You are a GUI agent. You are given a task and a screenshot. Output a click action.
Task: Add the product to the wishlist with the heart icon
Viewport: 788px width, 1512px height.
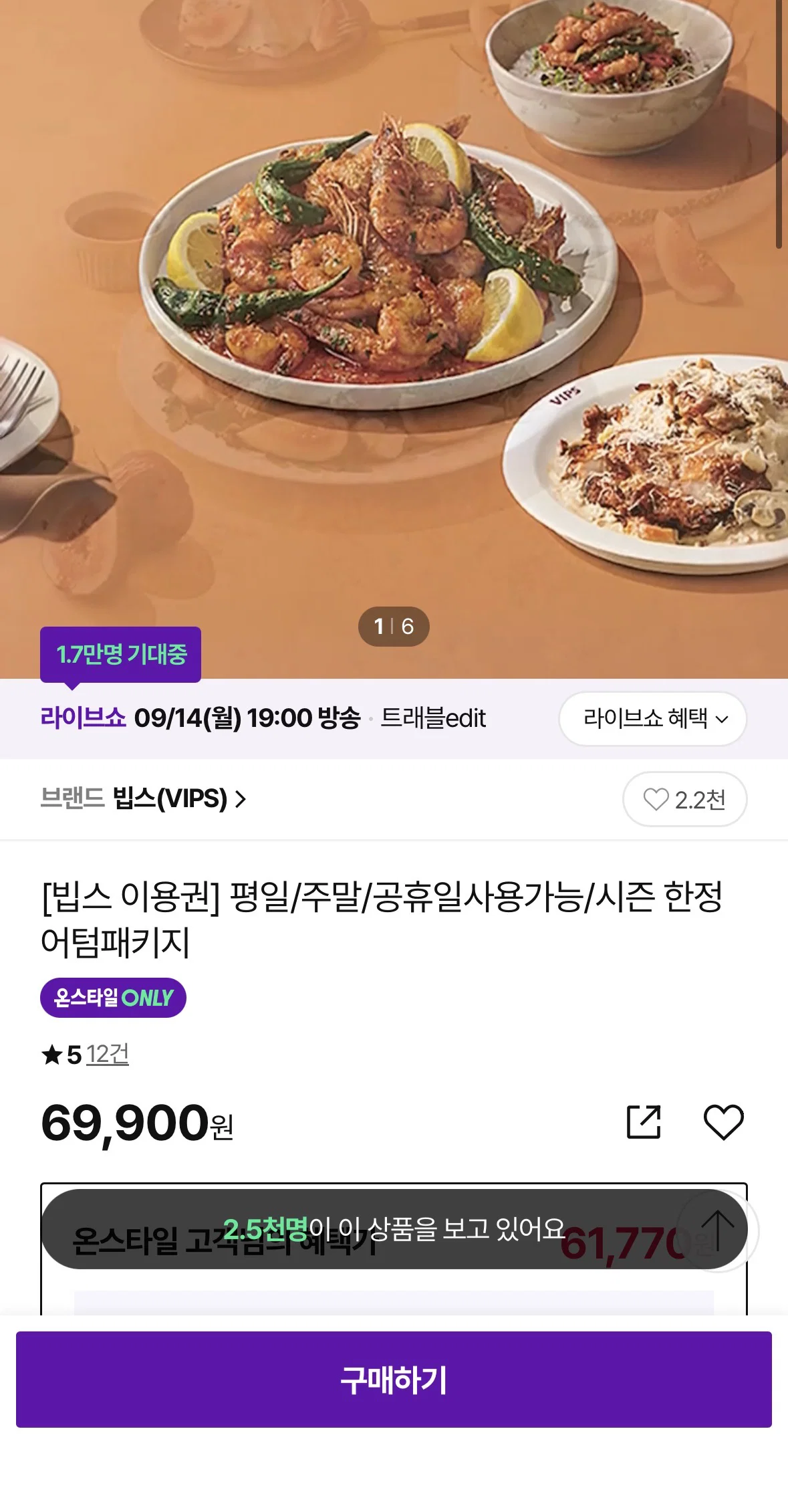[x=723, y=1121]
